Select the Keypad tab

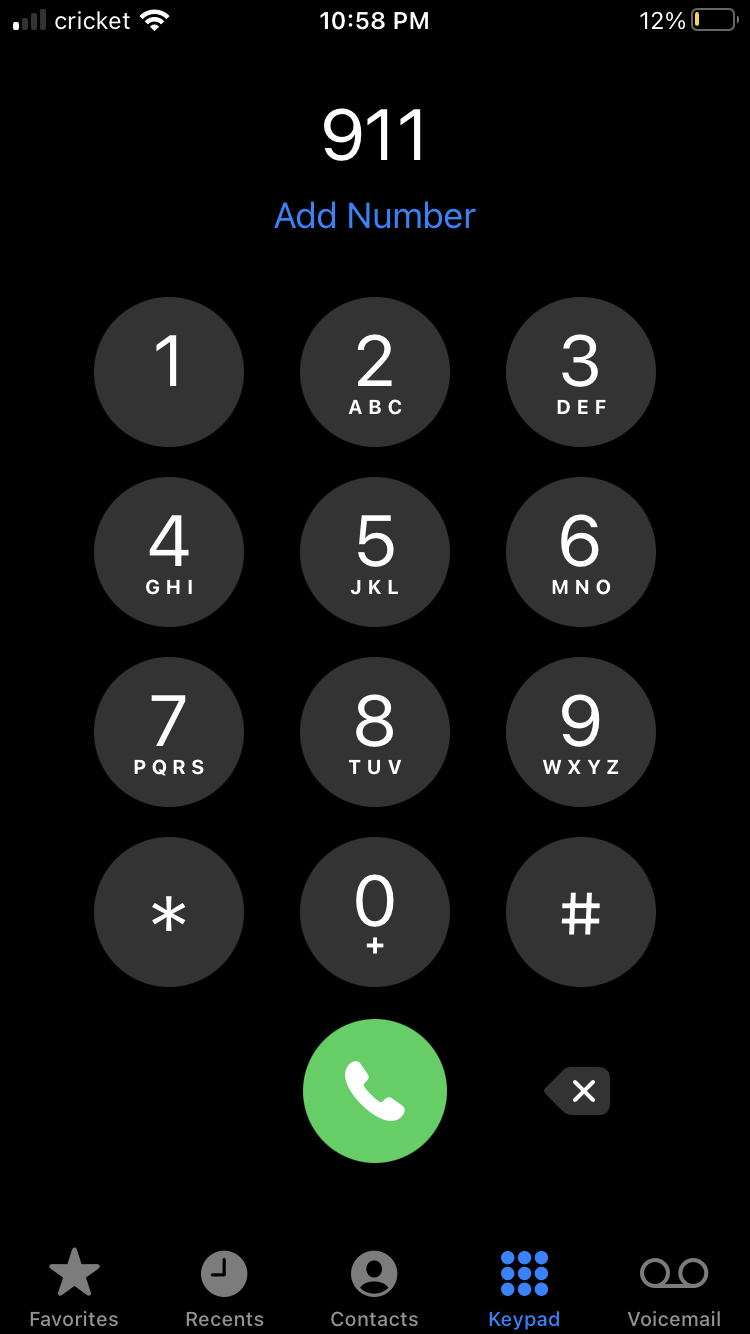[524, 1288]
